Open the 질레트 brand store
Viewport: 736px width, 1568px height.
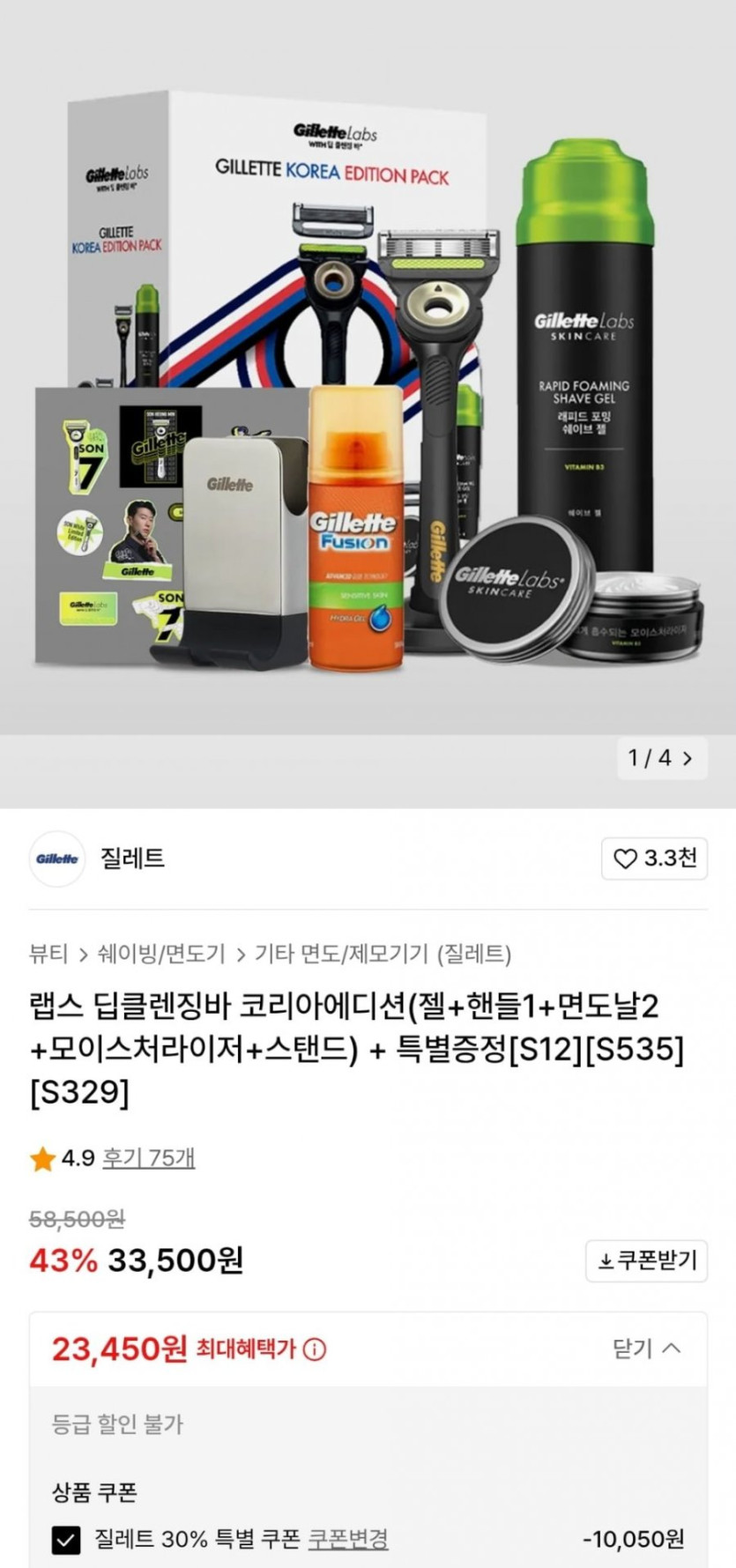pos(130,858)
